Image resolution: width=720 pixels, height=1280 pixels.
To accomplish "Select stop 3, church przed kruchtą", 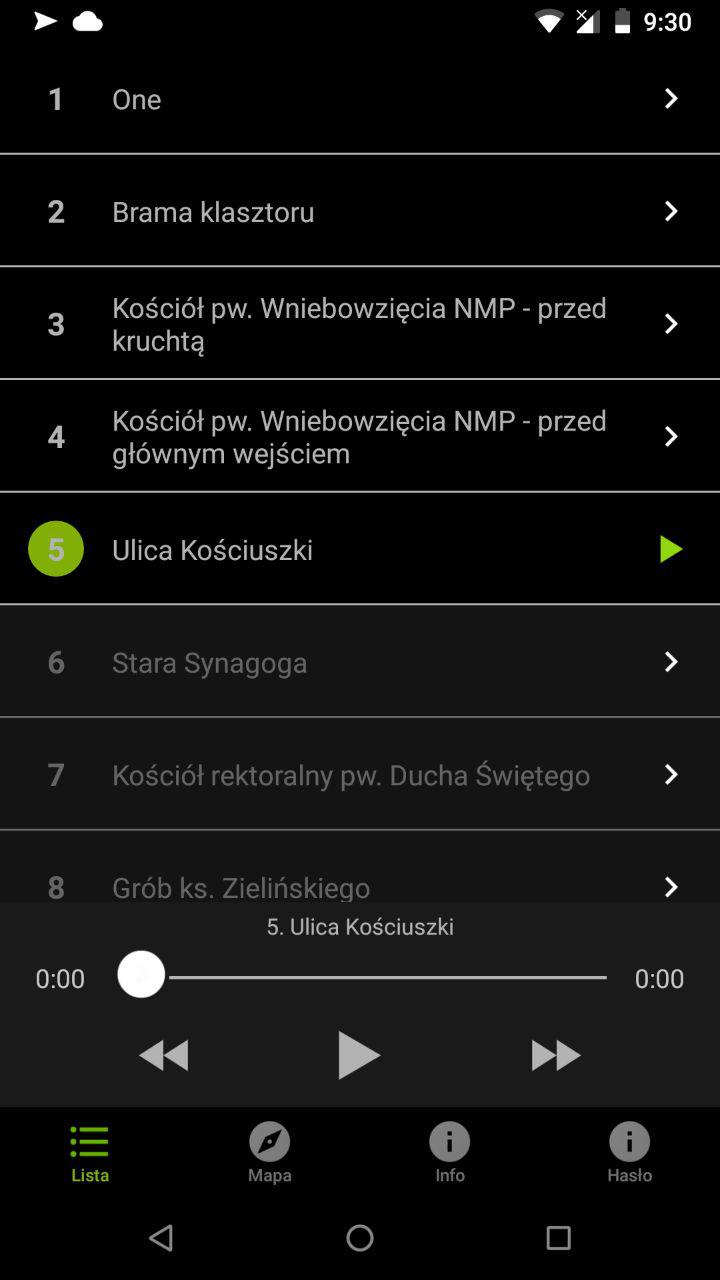I will [x=360, y=324].
